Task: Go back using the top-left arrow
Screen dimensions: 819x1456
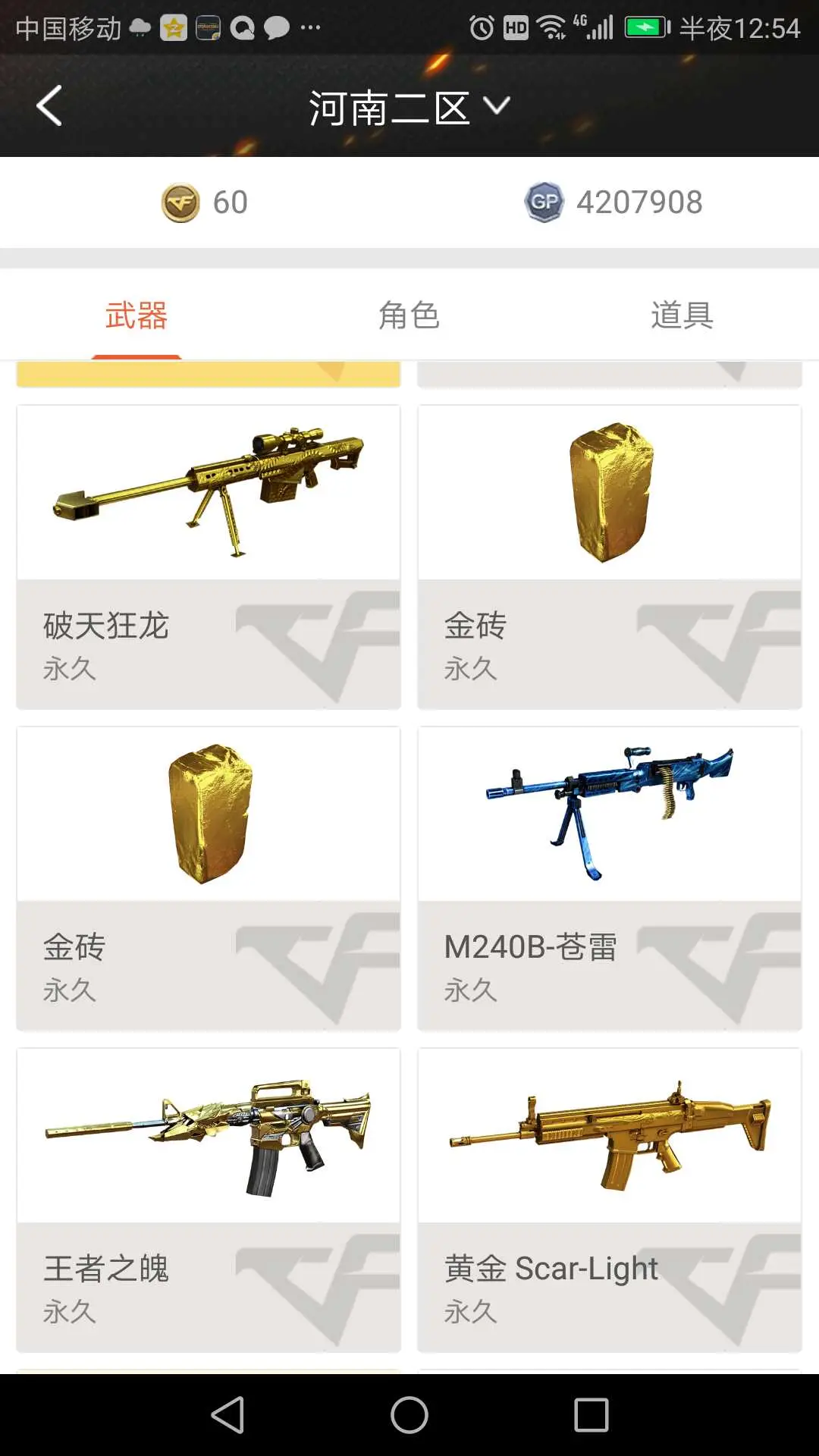Action: click(49, 106)
